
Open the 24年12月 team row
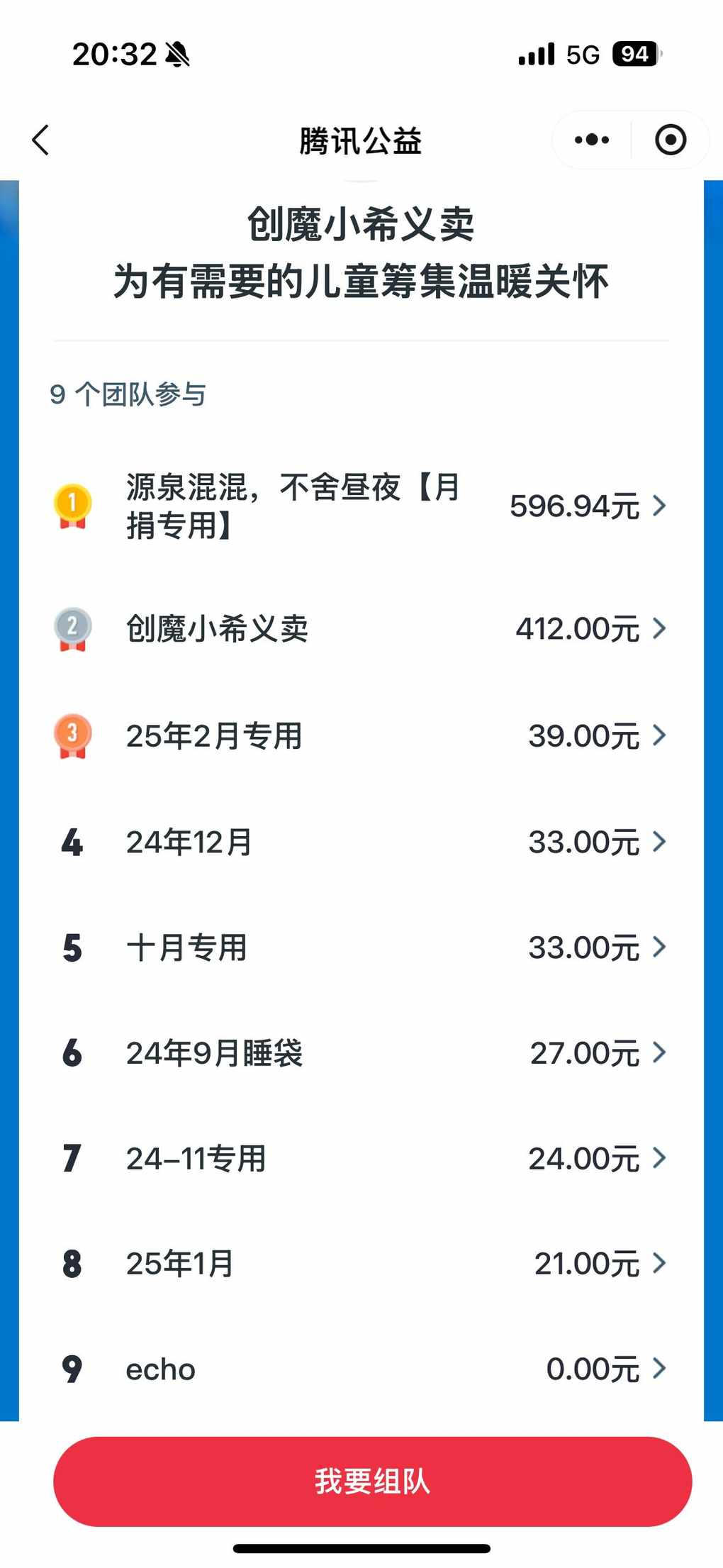coord(361,842)
